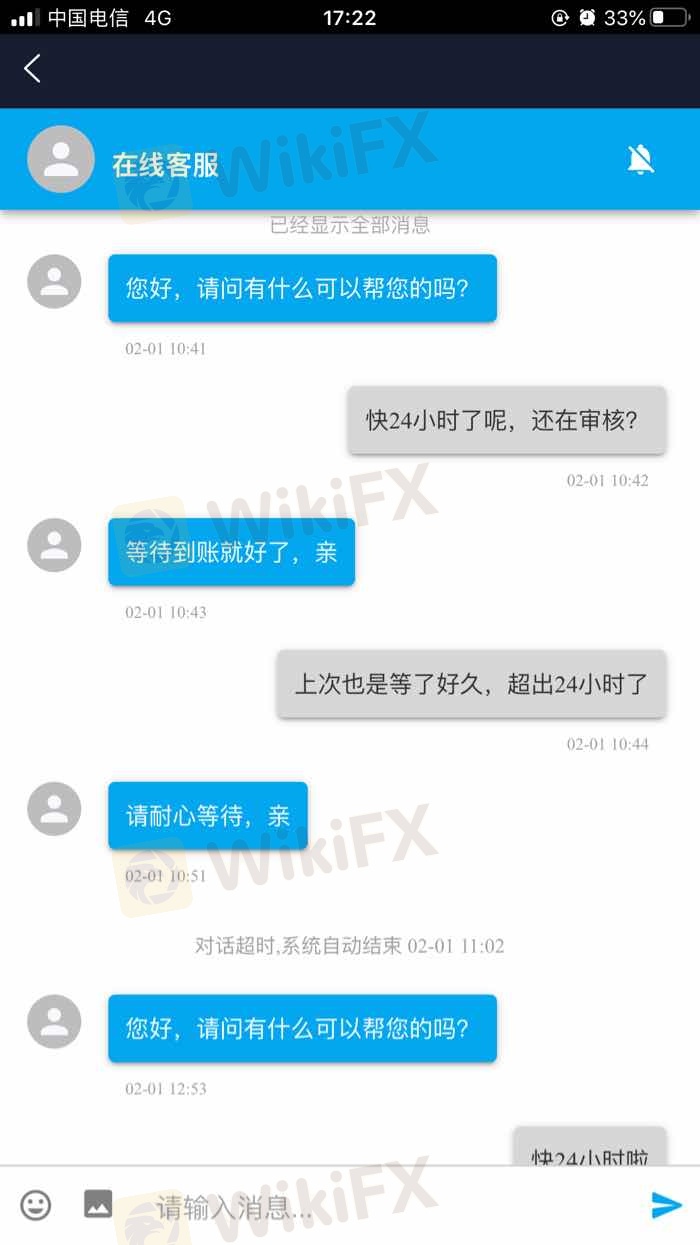Attach an image to the chat

coord(98,1204)
